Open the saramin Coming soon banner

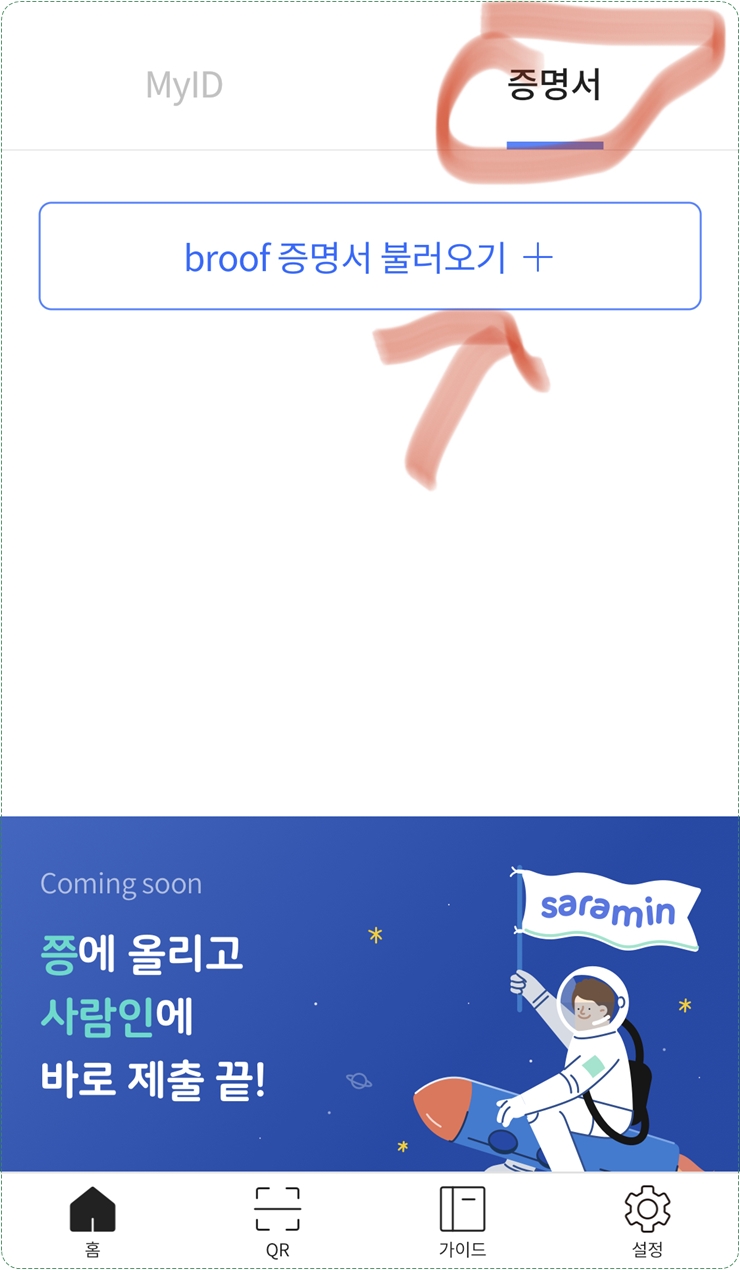pyautogui.click(x=369, y=993)
